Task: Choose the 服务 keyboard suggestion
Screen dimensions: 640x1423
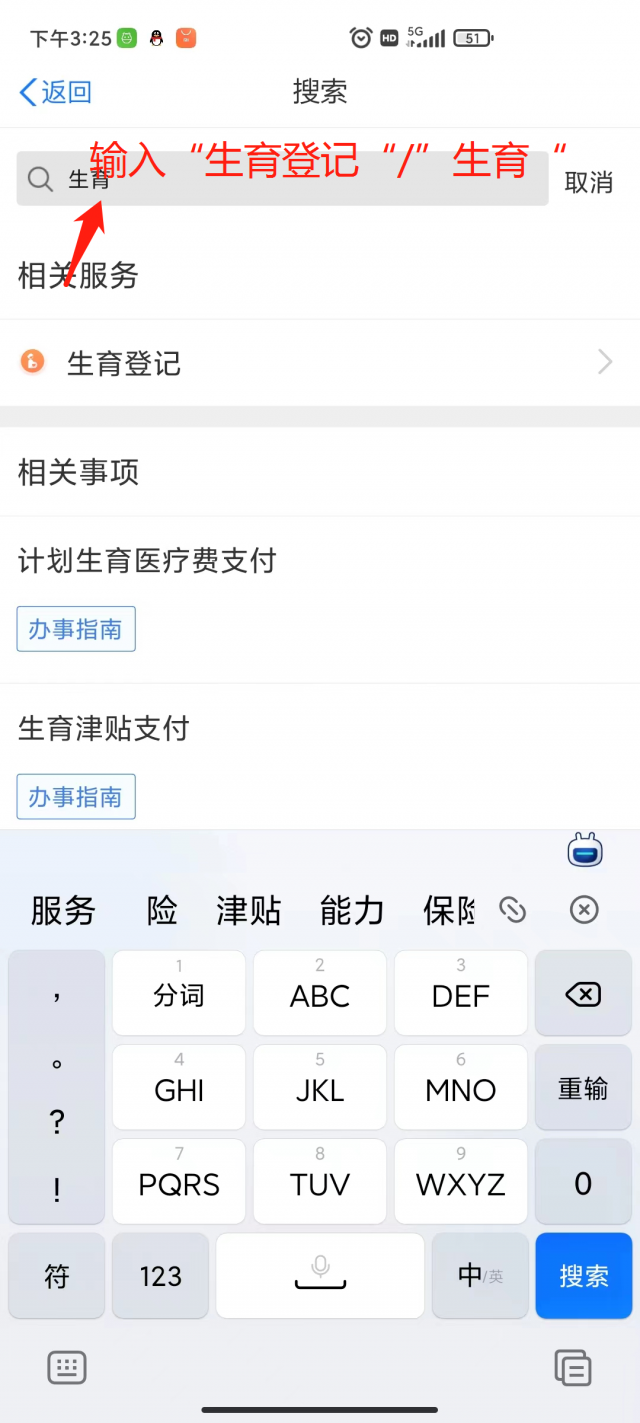Action: (63, 911)
